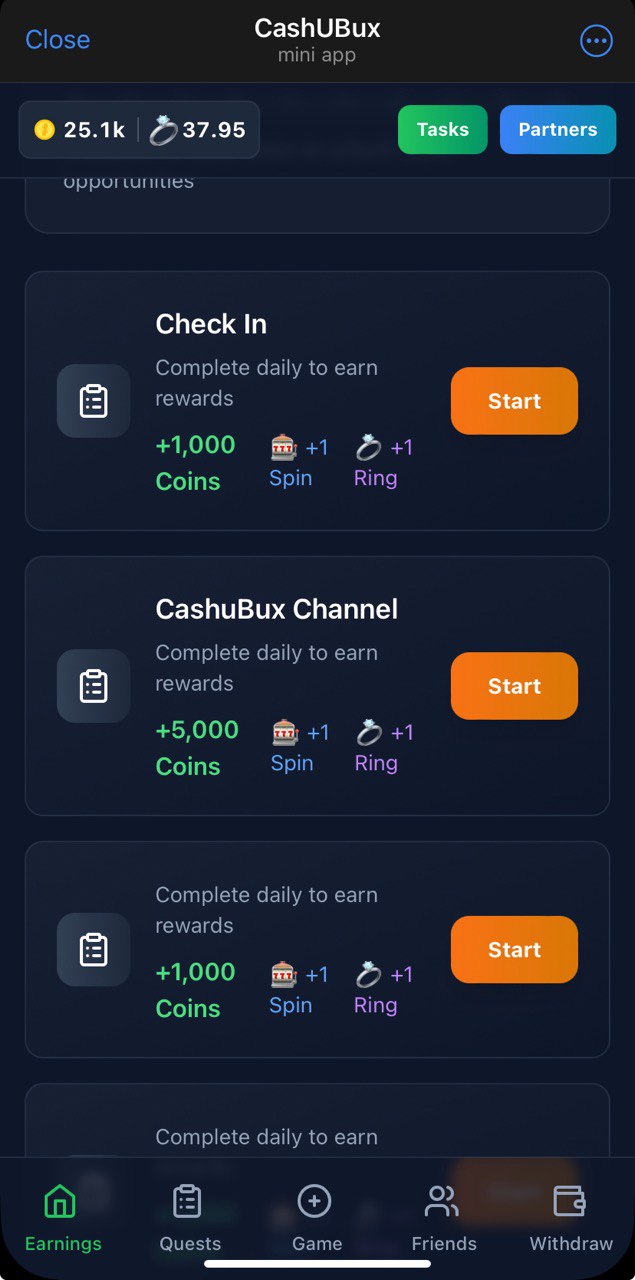Open the Game tab
635x1280 pixels.
pyautogui.click(x=316, y=1218)
